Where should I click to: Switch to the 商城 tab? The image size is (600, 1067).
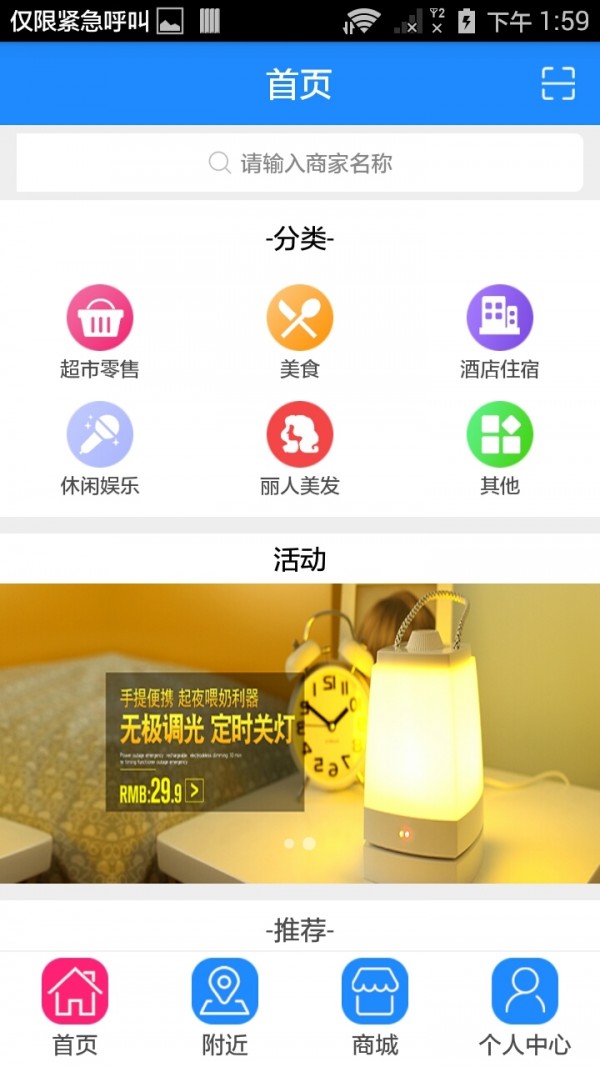(375, 1007)
